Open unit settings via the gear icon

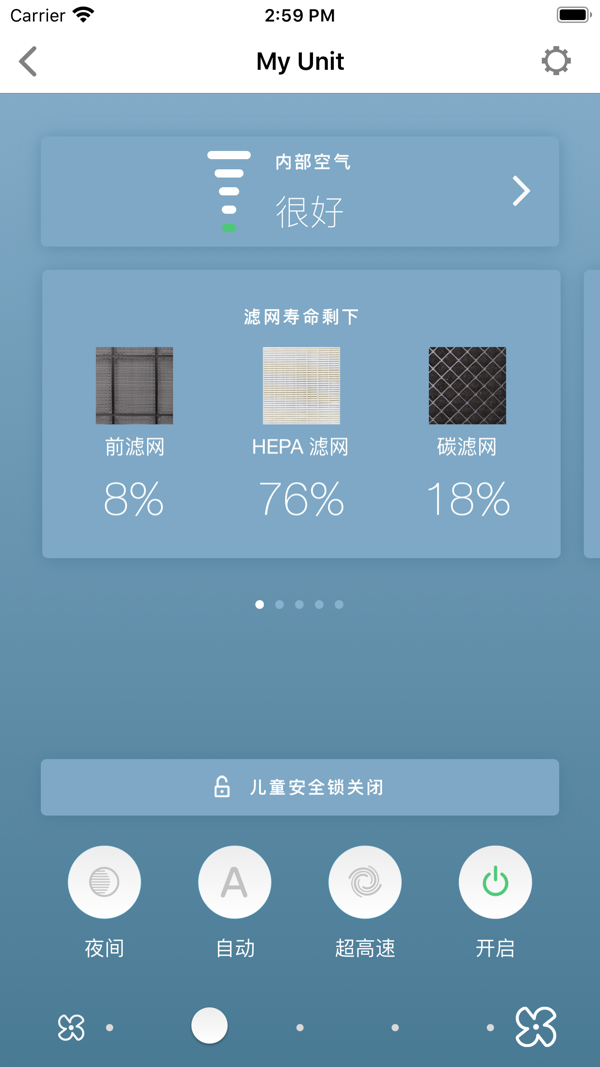(556, 61)
